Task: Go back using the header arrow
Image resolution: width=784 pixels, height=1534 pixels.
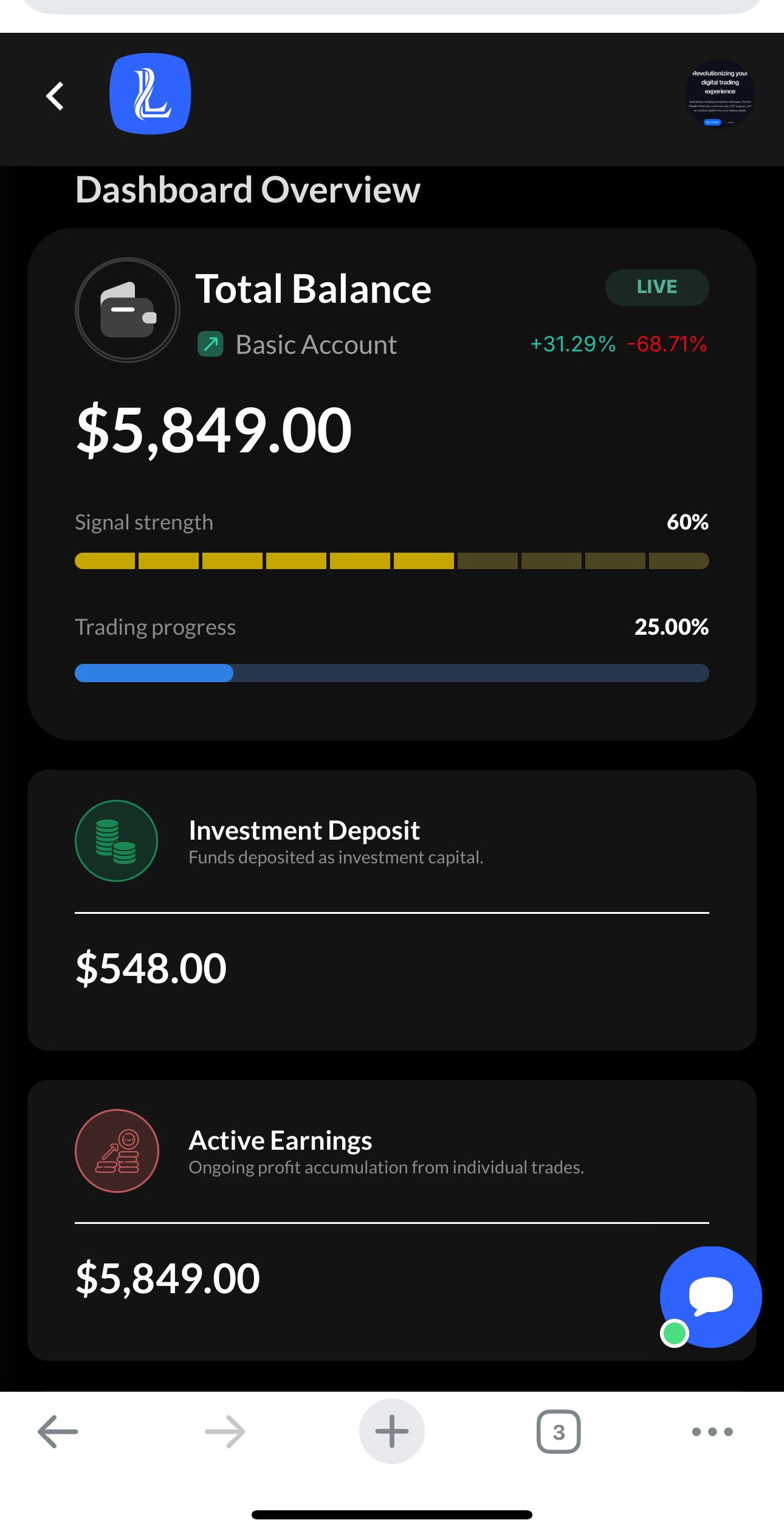Action: tap(55, 96)
